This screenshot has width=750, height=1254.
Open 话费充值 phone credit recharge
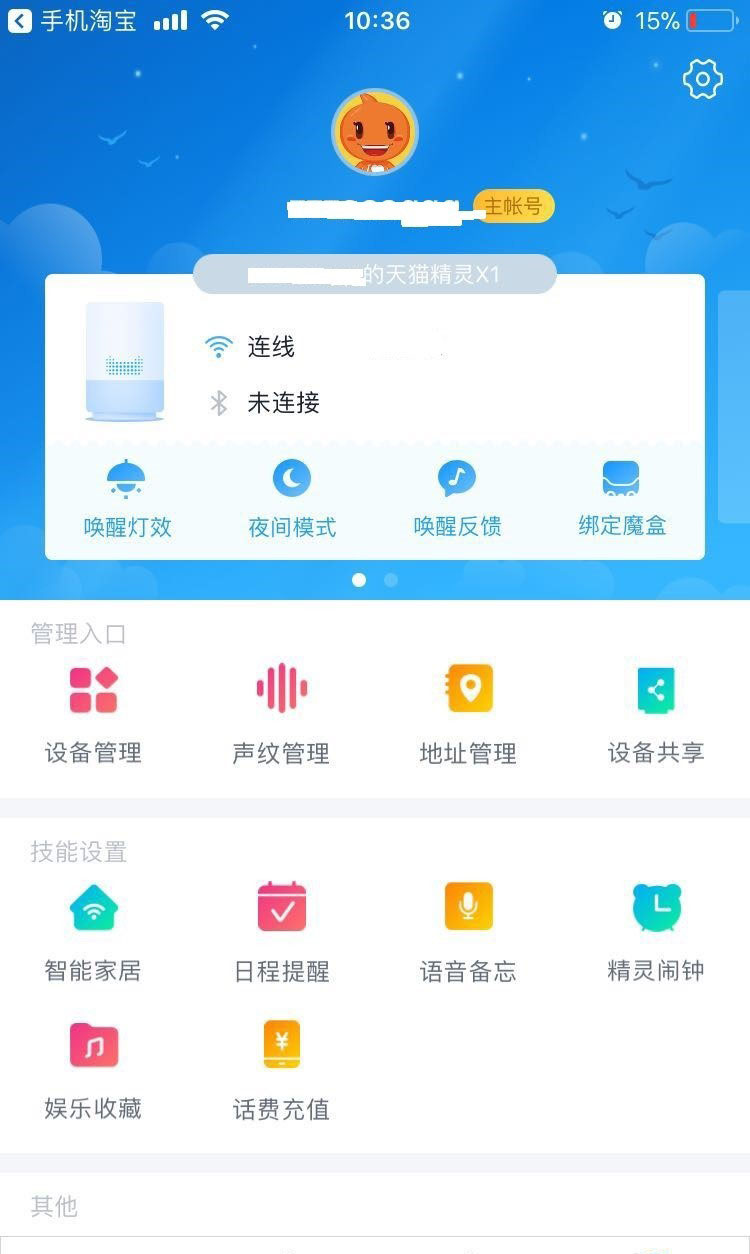(x=281, y=1066)
